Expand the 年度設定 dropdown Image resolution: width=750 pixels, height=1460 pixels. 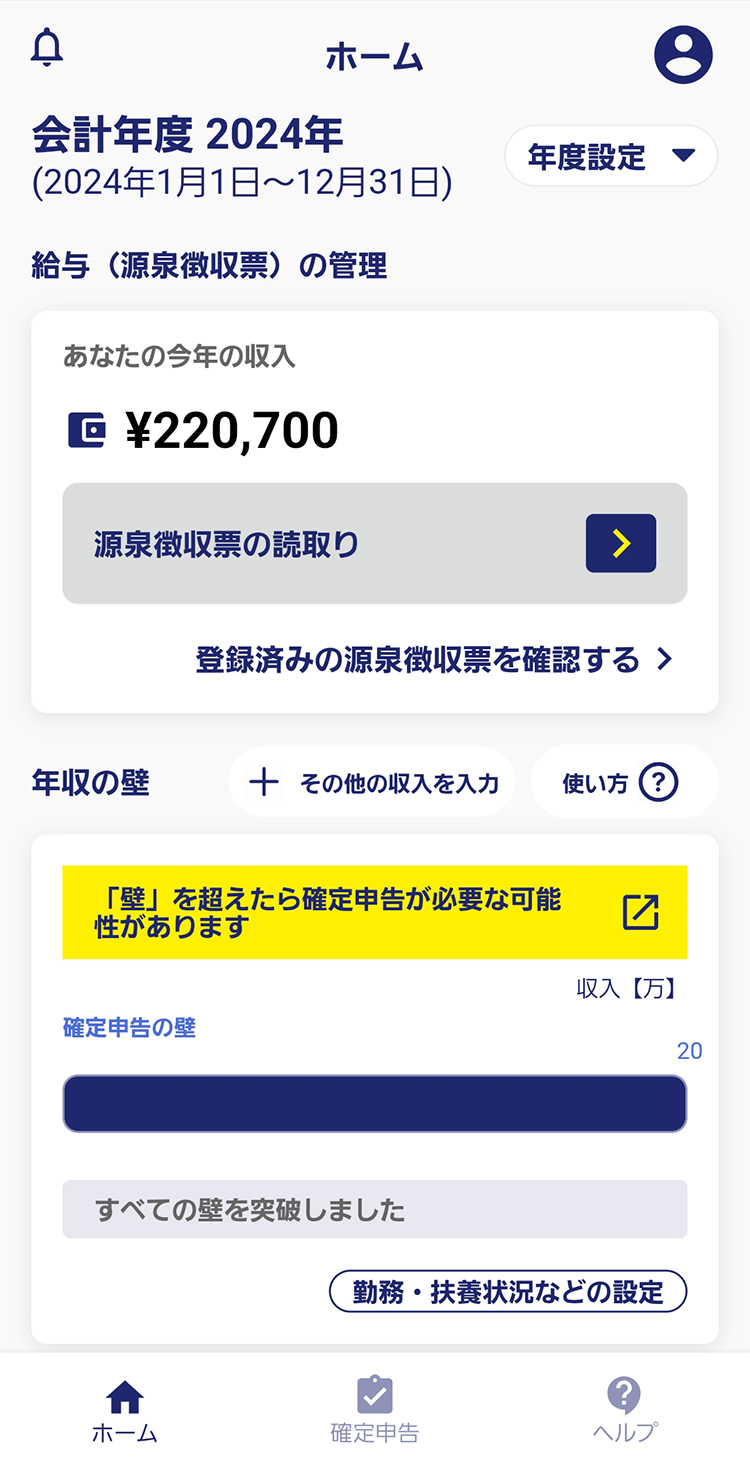pyautogui.click(x=611, y=156)
